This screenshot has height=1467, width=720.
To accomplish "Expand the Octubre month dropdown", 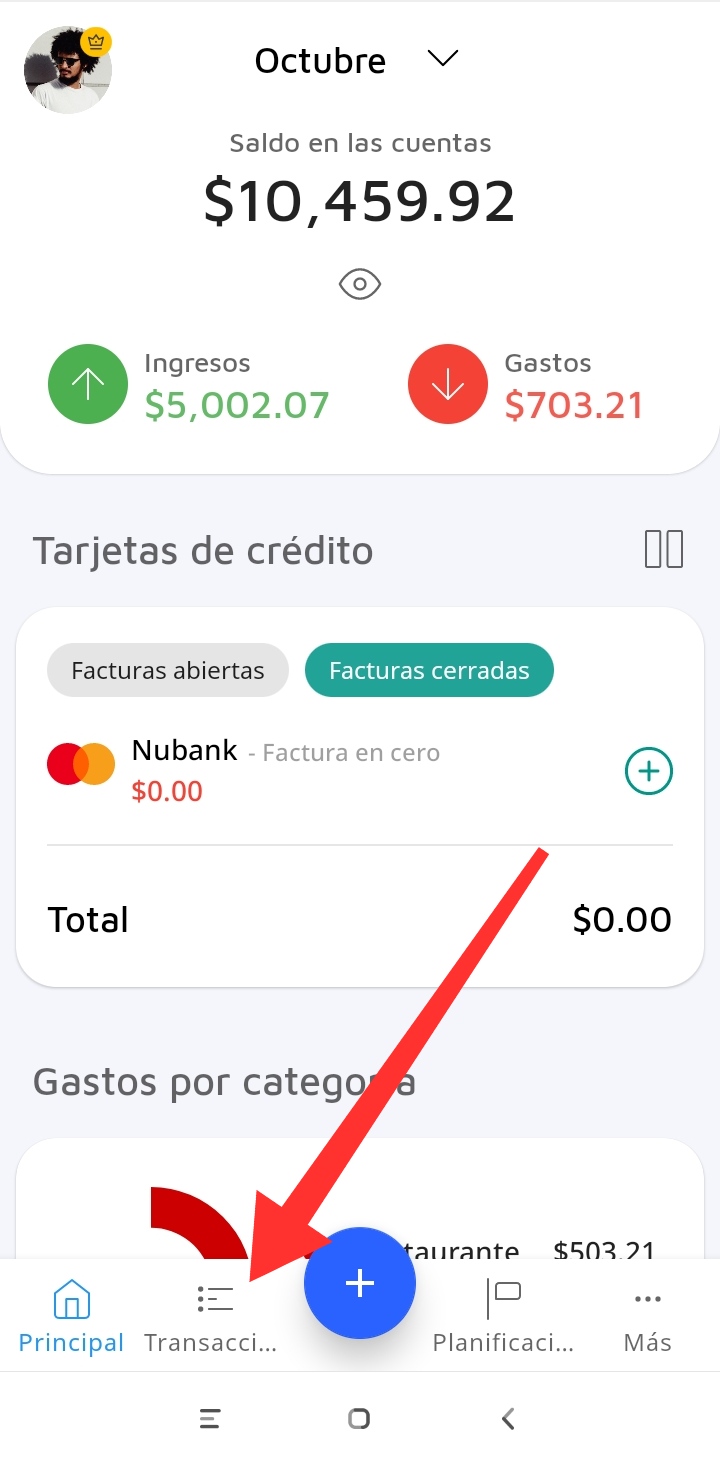I will [441, 59].
